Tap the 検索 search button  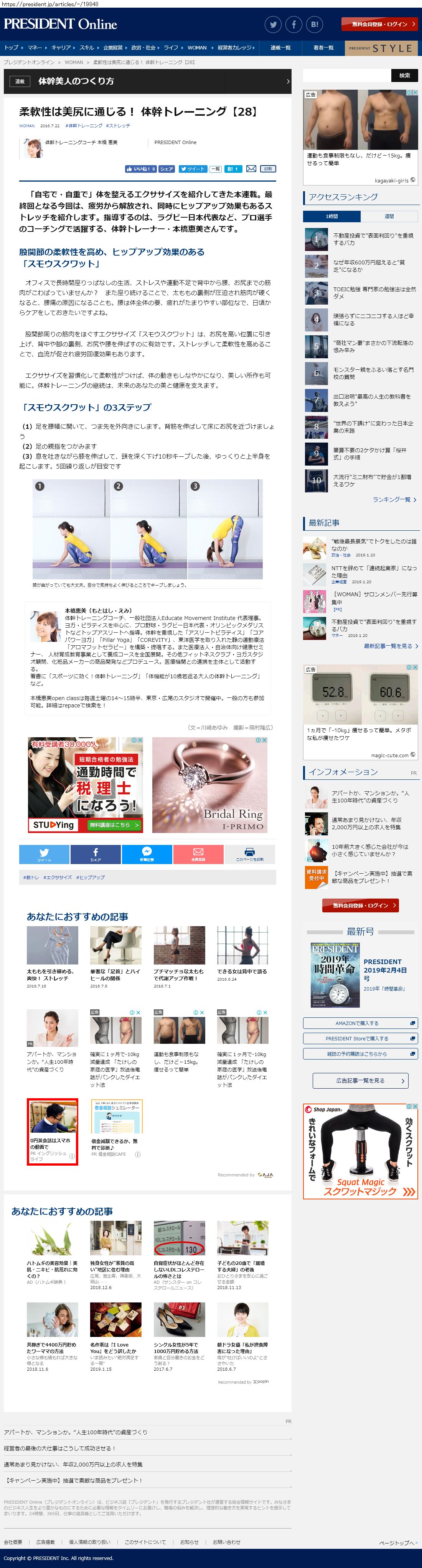(404, 75)
